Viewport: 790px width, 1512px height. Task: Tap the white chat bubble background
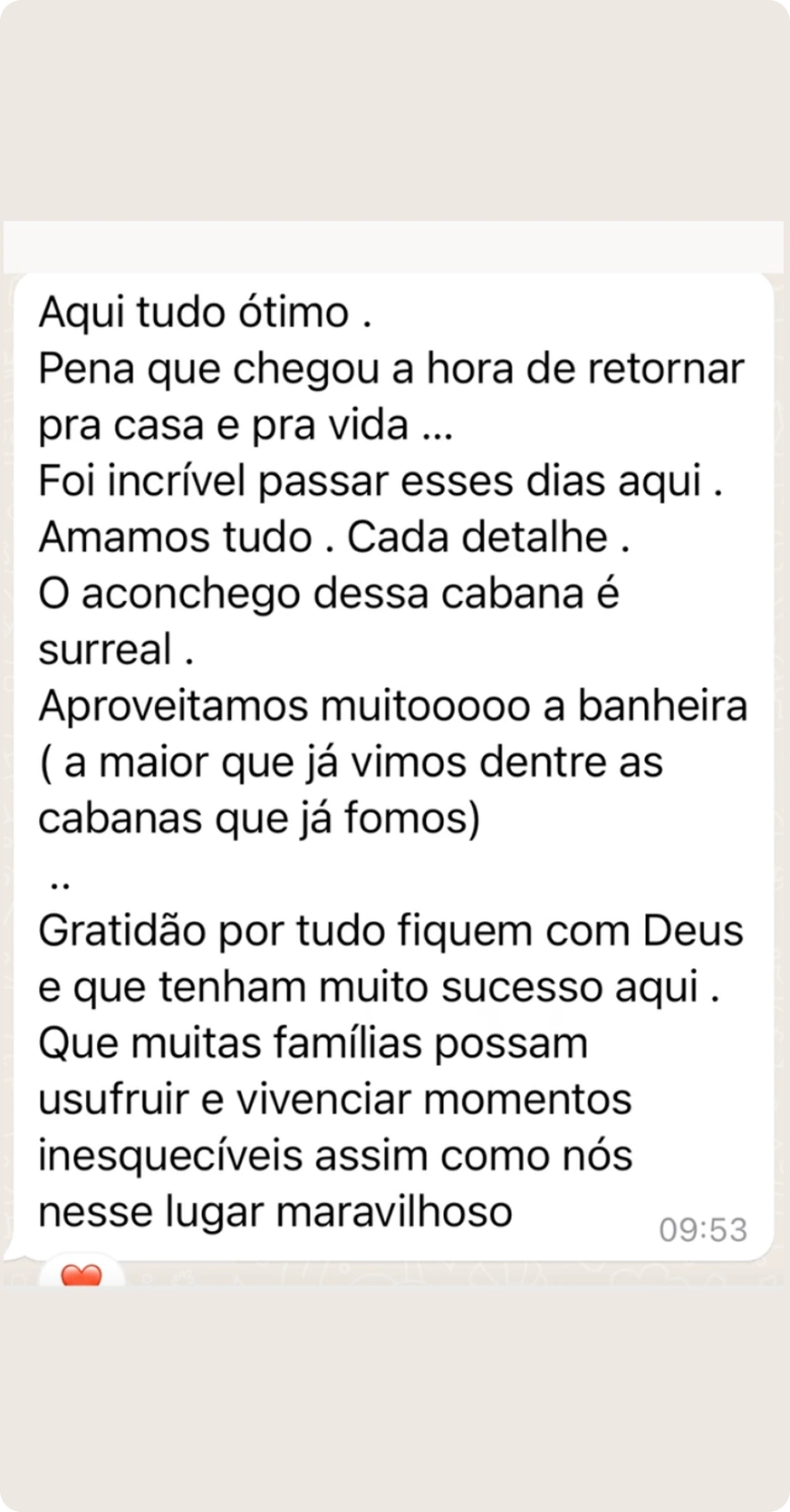pyautogui.click(x=390, y=870)
